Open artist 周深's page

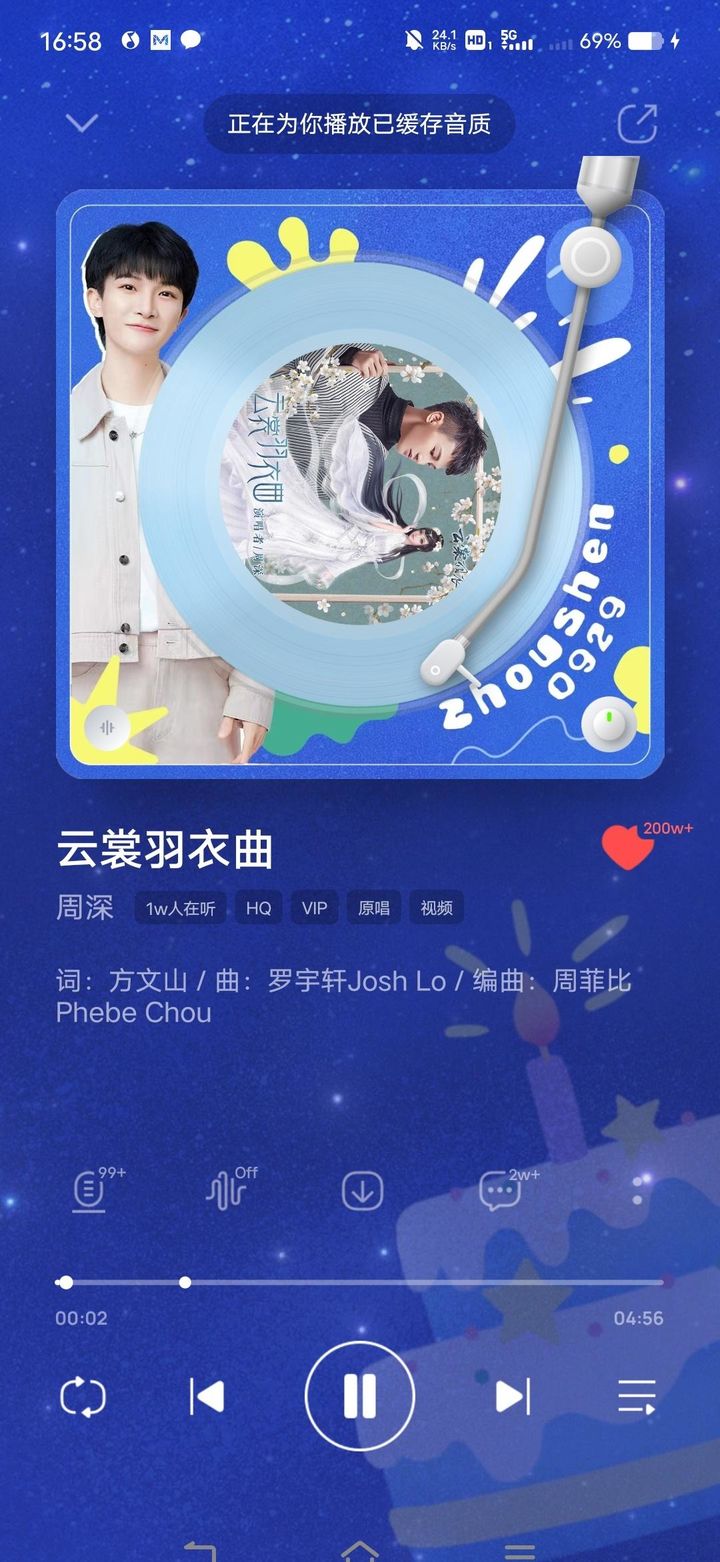84,908
